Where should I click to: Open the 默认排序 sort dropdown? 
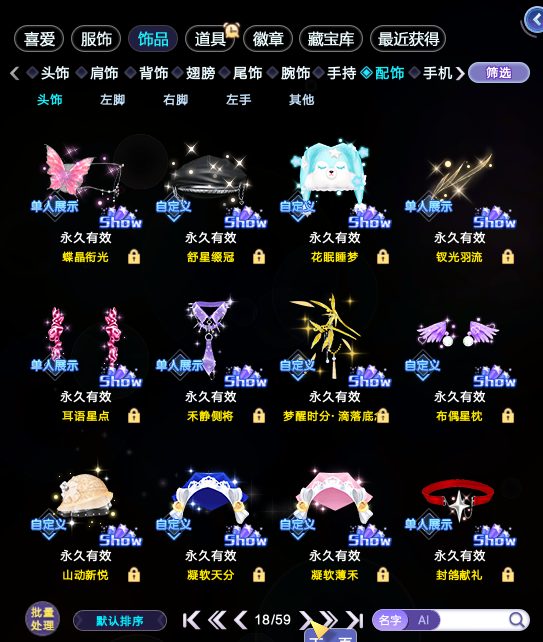pos(120,621)
